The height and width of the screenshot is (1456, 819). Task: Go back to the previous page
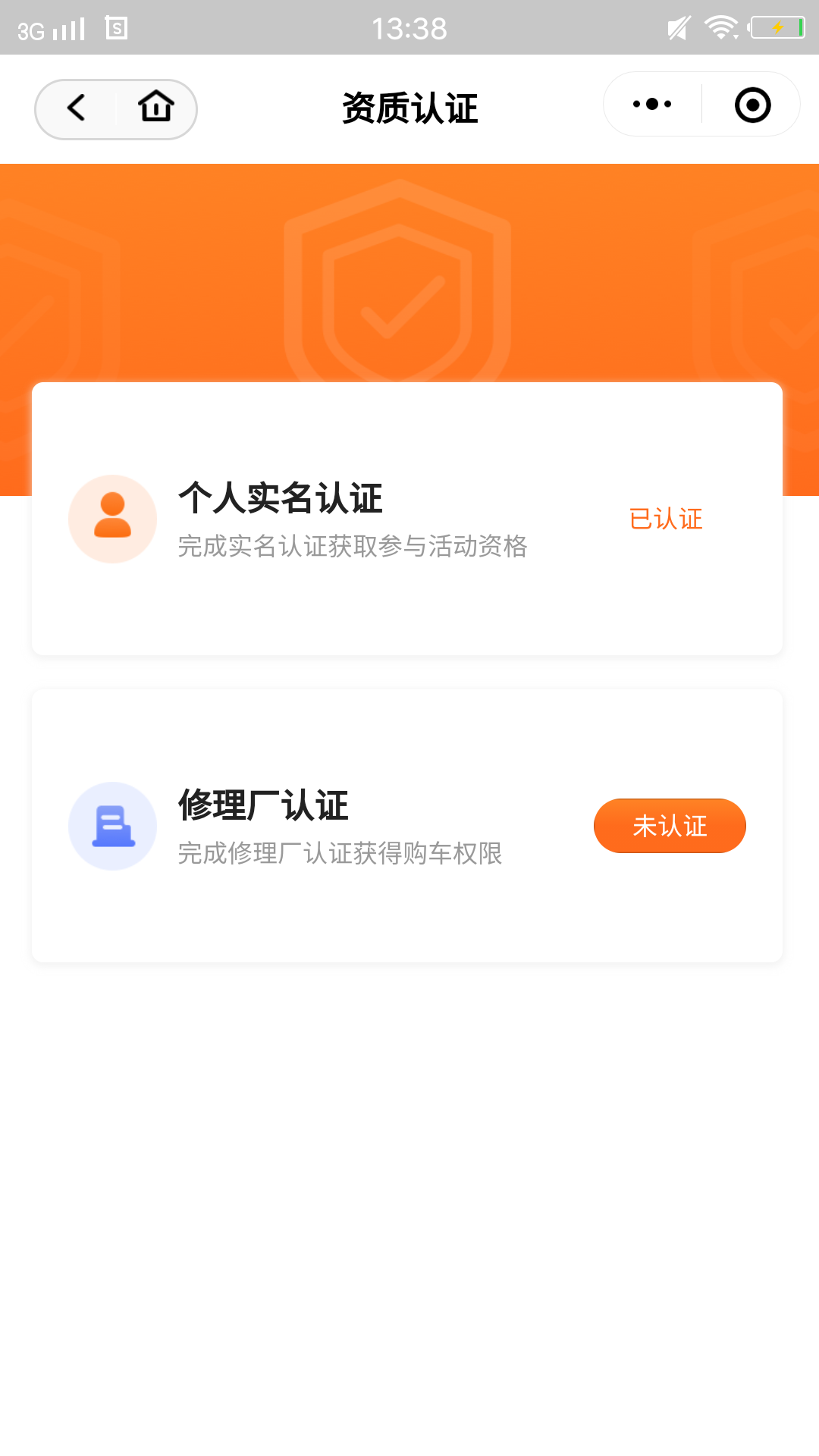pyautogui.click(x=77, y=108)
